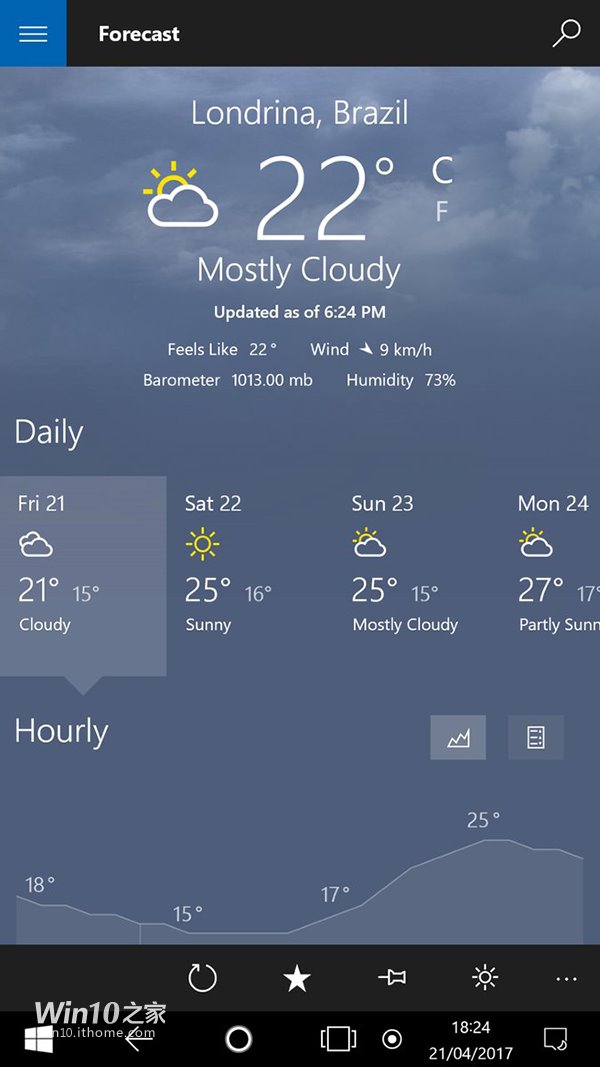Image resolution: width=600 pixels, height=1067 pixels.
Task: View Mon 24 forecast card
Action: click(x=558, y=567)
